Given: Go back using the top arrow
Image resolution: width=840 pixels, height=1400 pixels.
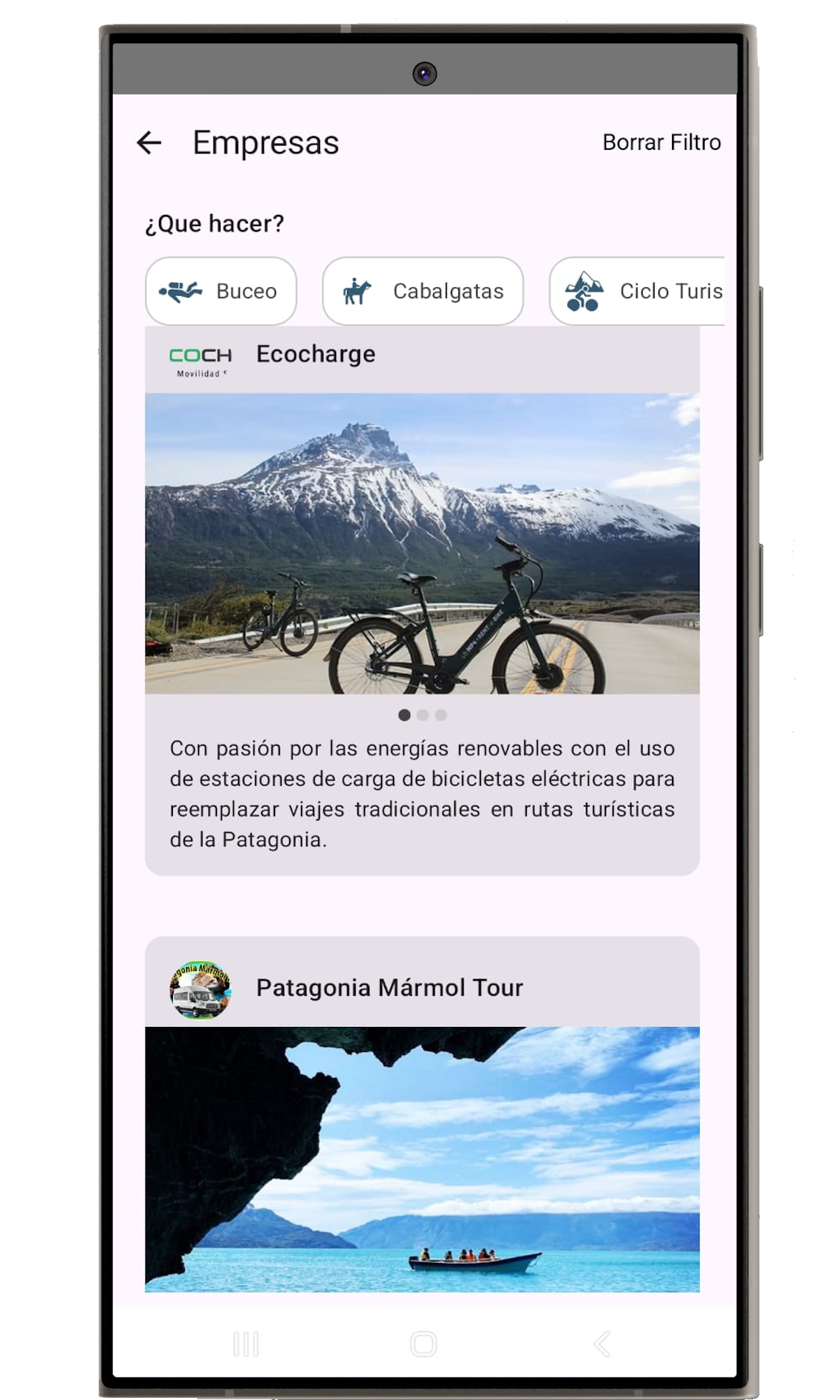Looking at the screenshot, I should coord(149,143).
